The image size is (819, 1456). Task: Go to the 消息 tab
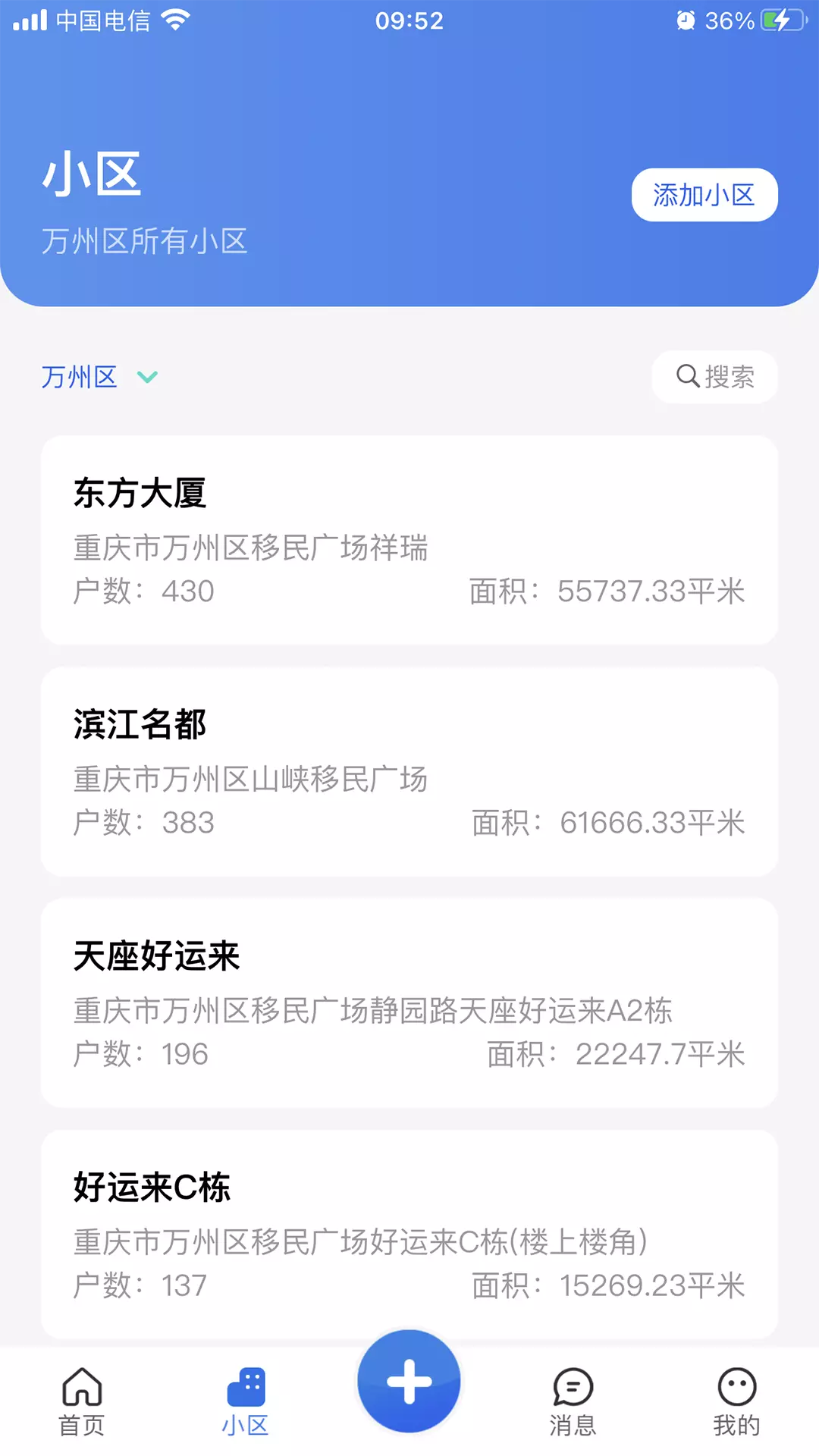pyautogui.click(x=573, y=1401)
